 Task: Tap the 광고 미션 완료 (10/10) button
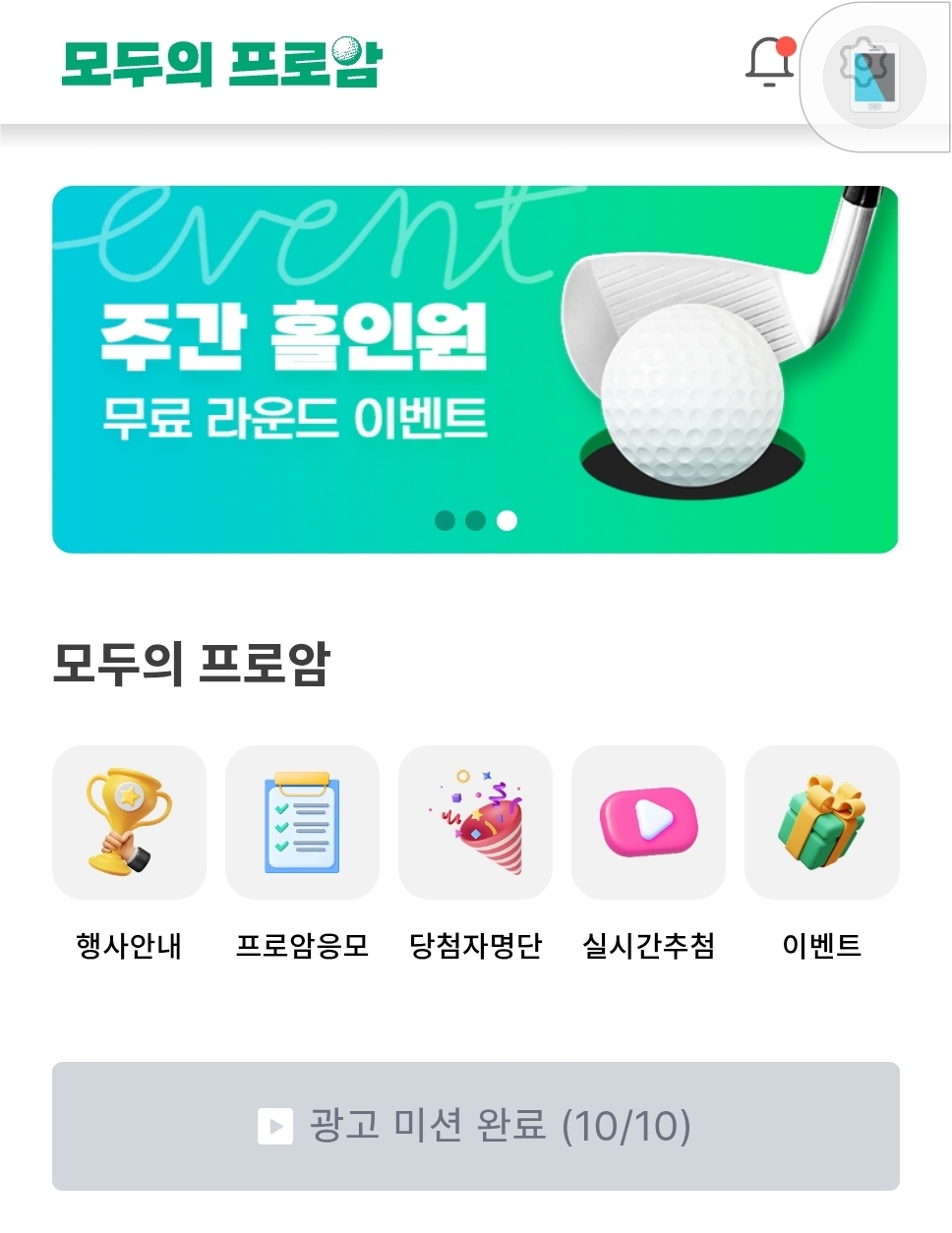(x=475, y=1126)
